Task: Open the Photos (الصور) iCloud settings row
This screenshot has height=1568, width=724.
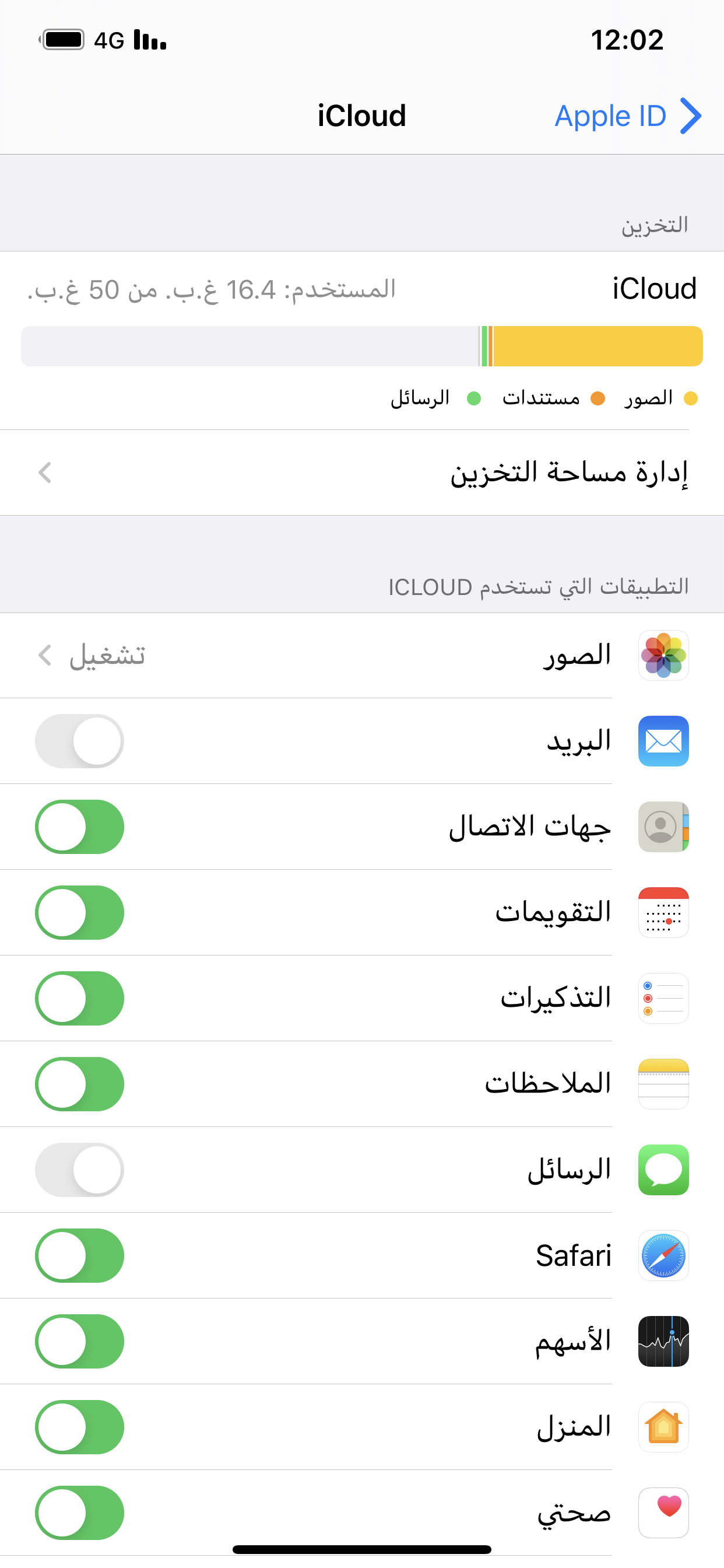Action: [362, 656]
